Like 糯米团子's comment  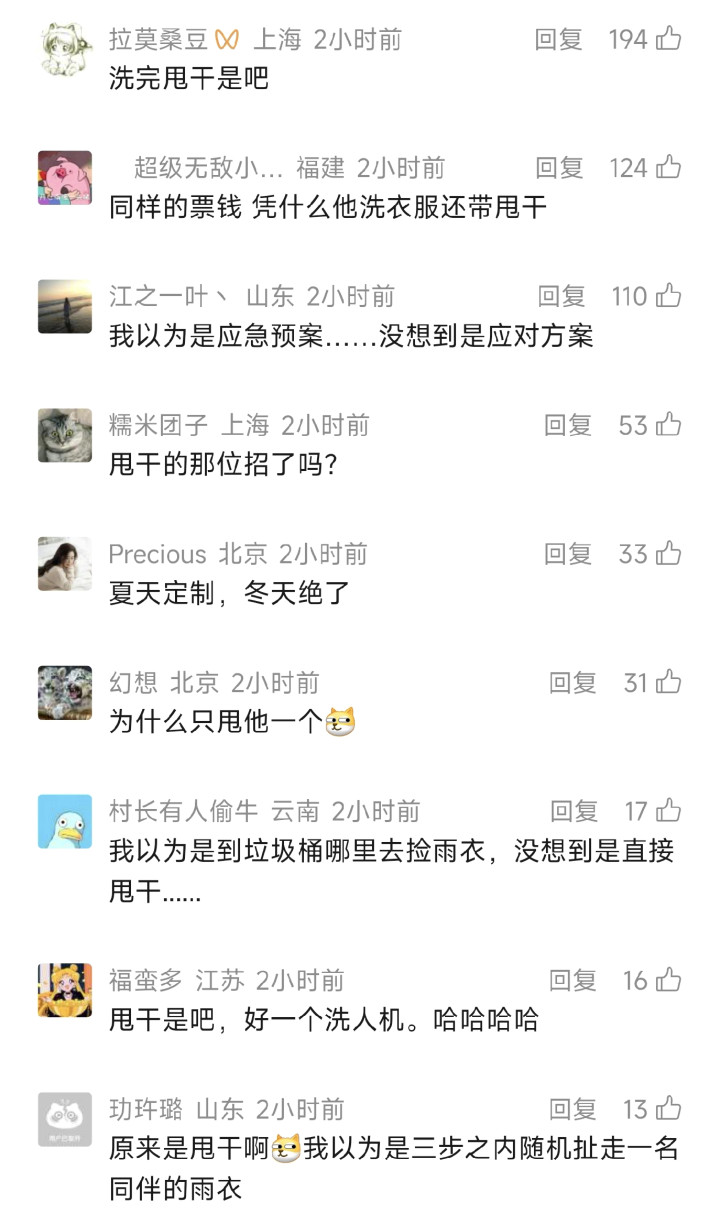(668, 425)
